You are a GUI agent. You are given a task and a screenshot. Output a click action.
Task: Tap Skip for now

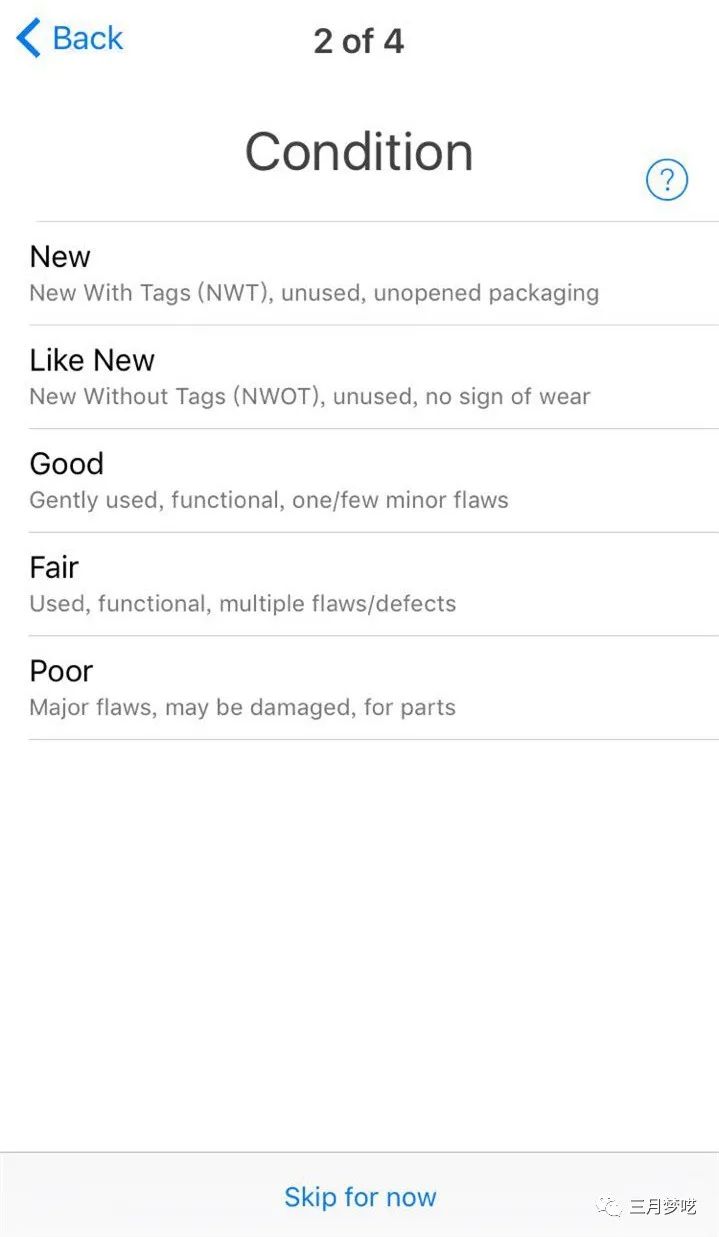click(x=360, y=1197)
